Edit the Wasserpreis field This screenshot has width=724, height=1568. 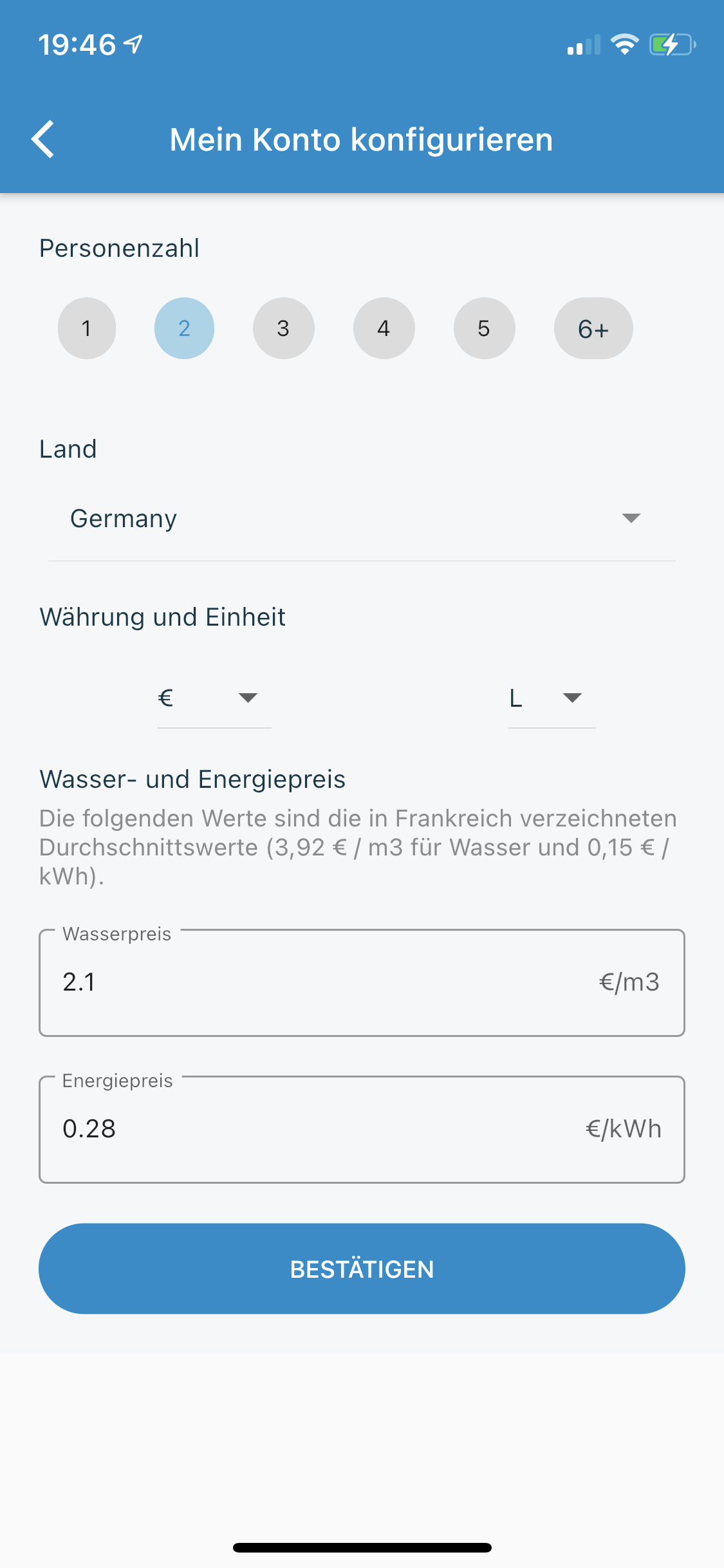pos(322,983)
